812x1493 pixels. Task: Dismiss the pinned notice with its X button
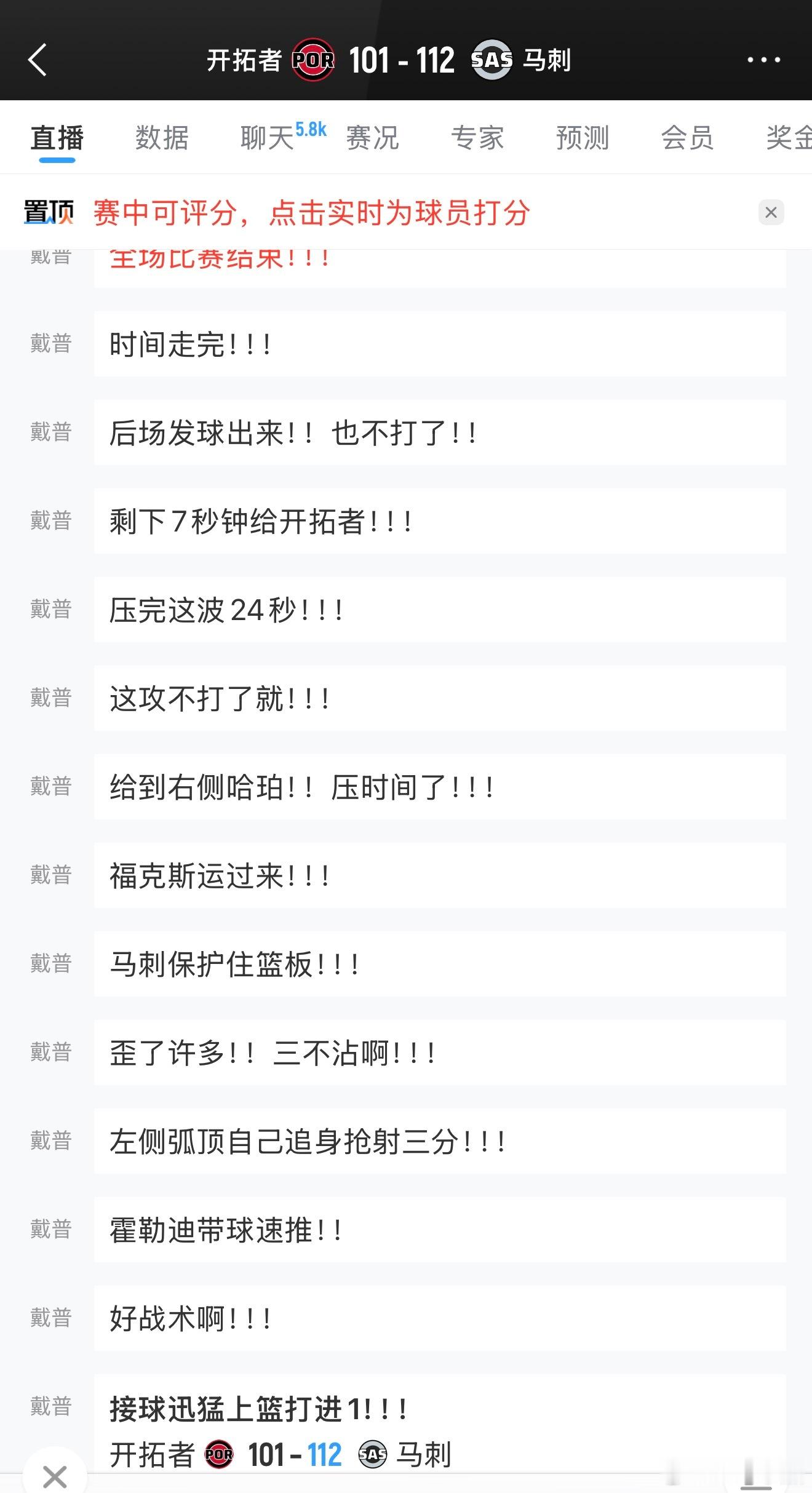(771, 213)
